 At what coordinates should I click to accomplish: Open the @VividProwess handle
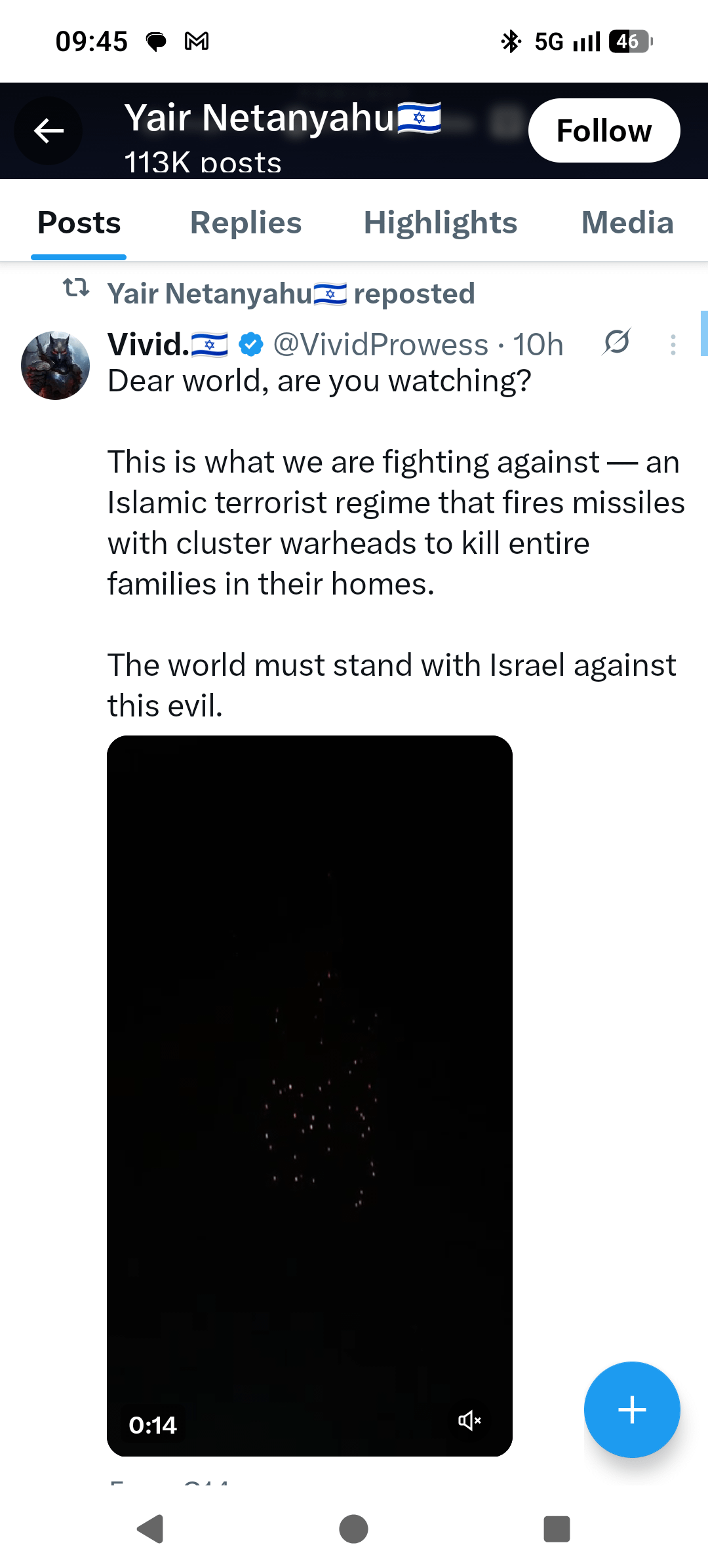tap(380, 345)
